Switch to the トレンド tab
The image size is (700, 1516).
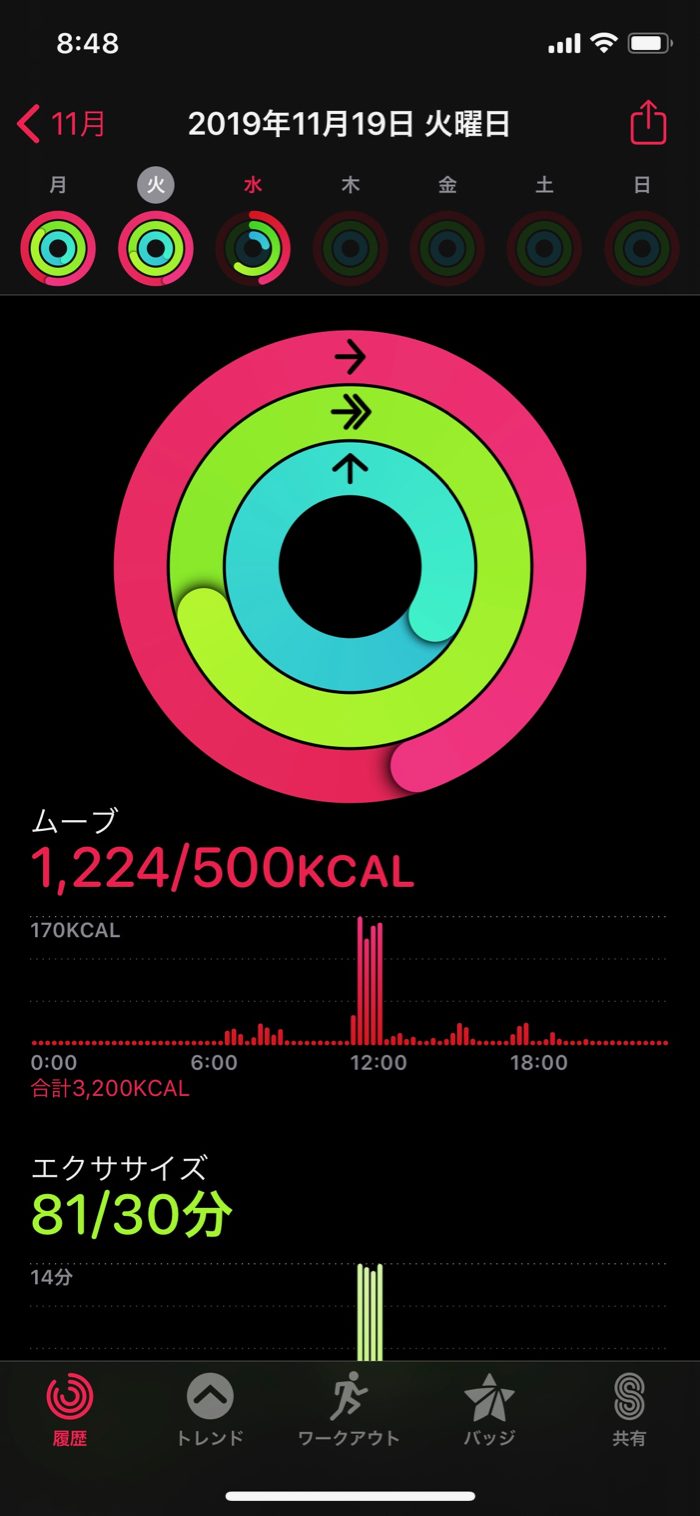210,1410
